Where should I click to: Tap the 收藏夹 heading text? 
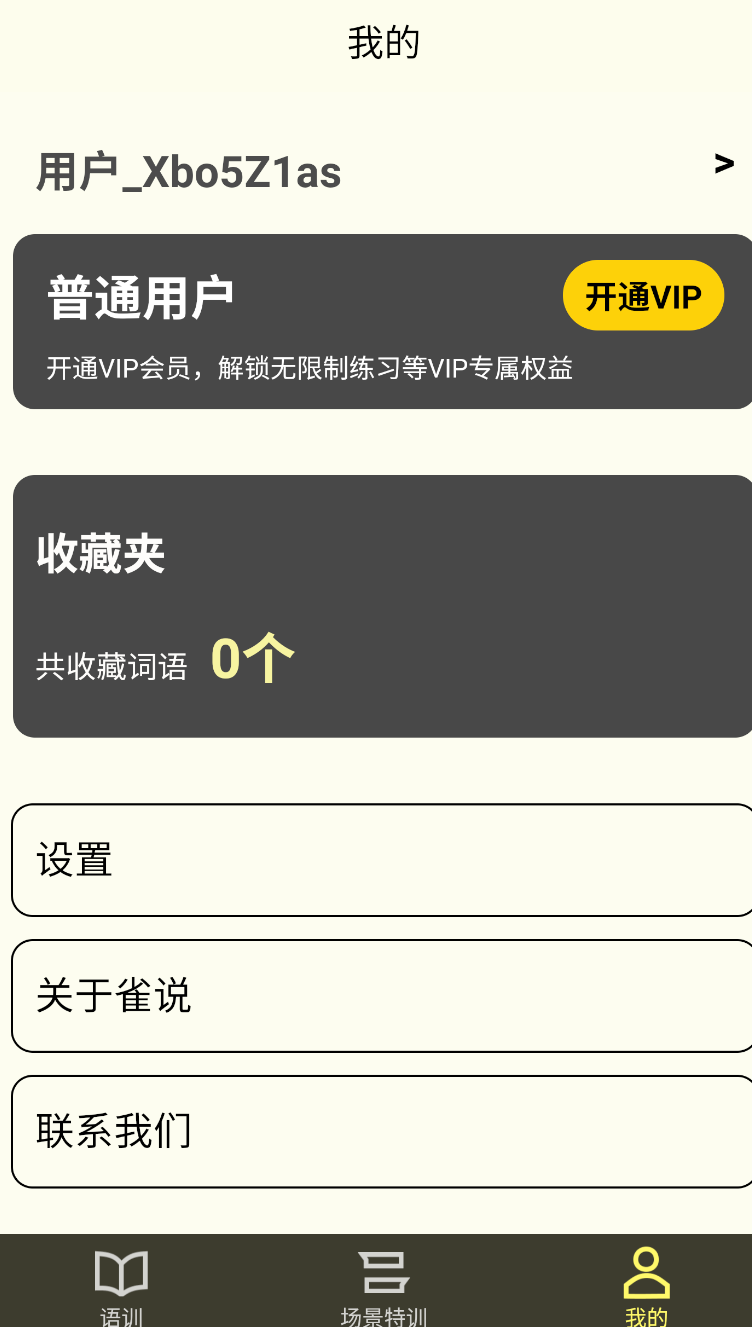[x=98, y=553]
